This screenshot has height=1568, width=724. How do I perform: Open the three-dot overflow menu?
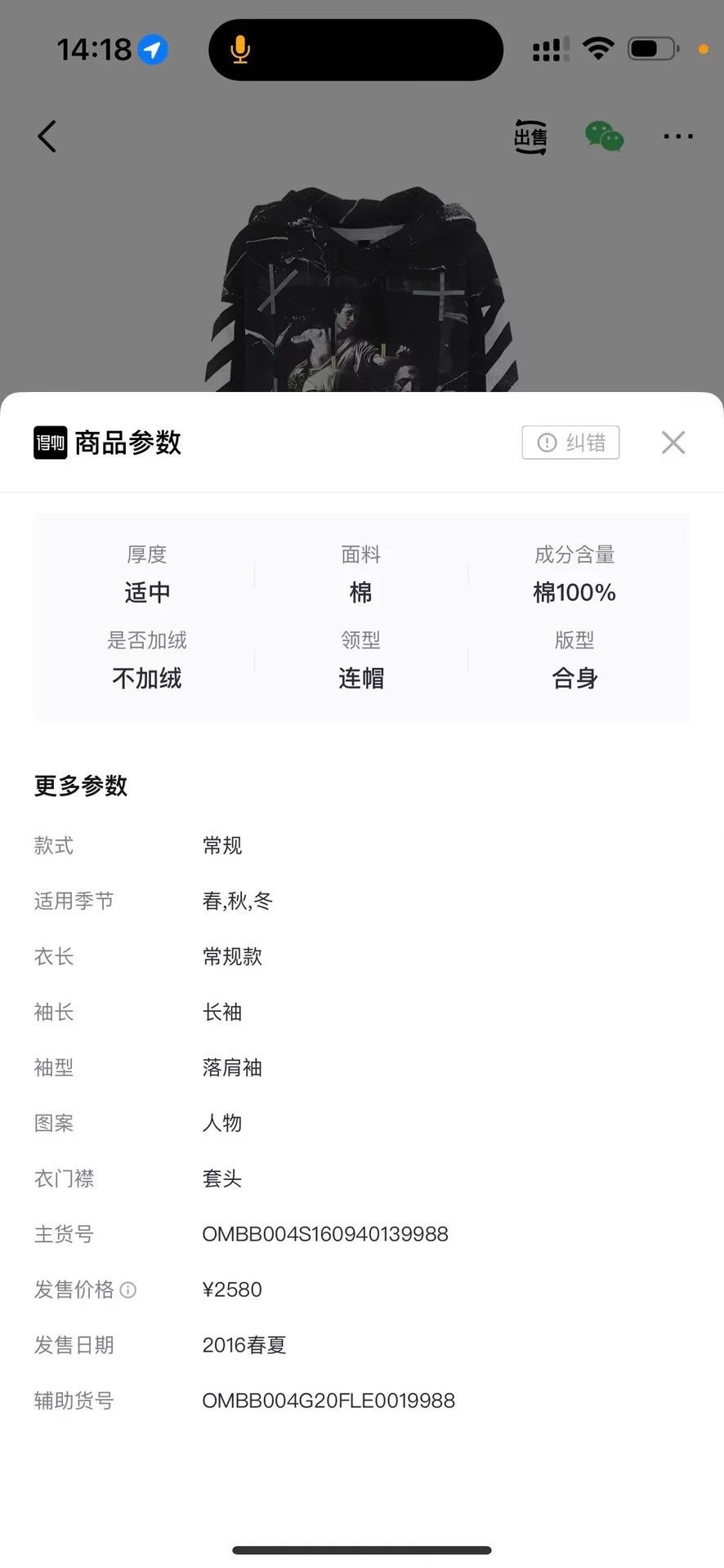pos(678,136)
